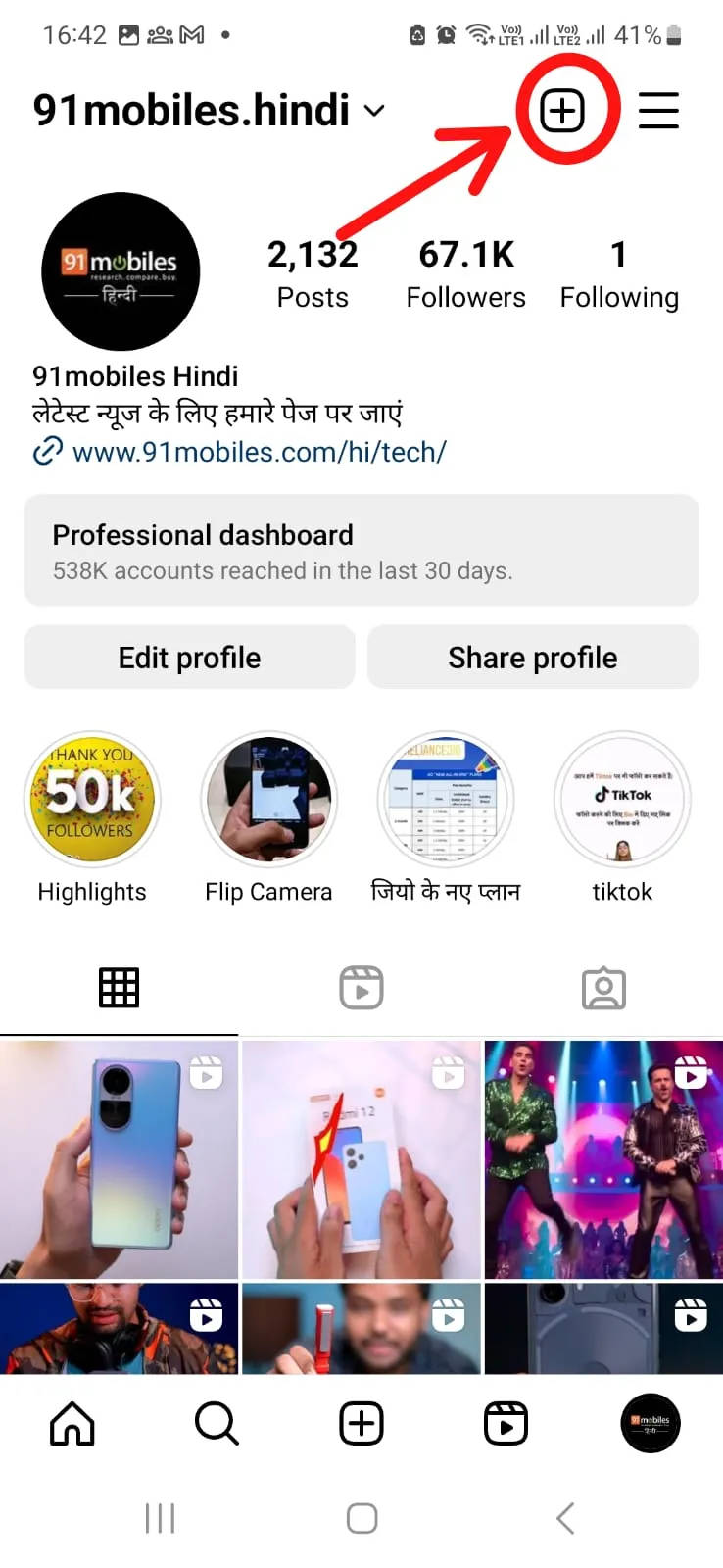The image size is (723, 1568).
Task: Go back with system back button
Action: pos(565,1518)
